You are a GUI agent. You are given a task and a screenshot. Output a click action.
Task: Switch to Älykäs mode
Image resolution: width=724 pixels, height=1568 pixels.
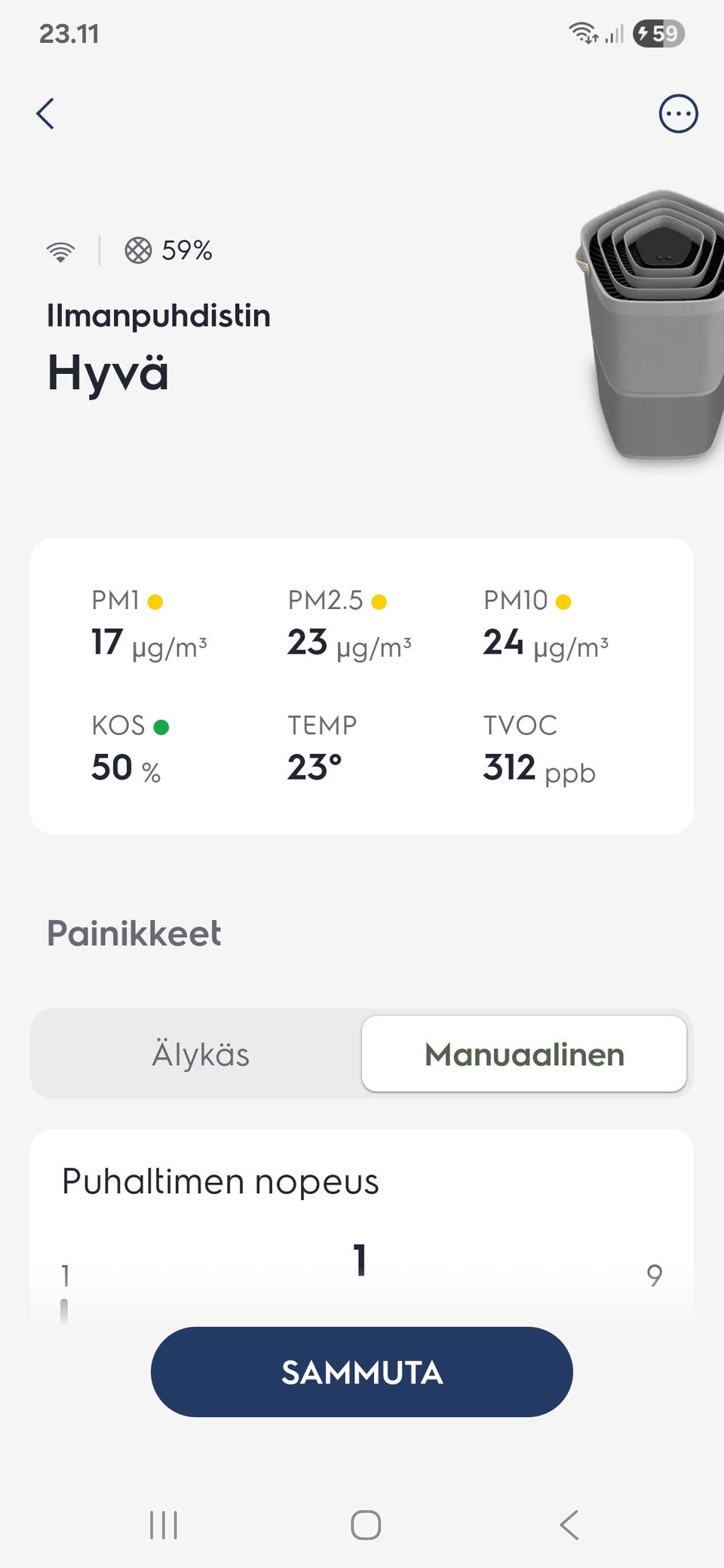(200, 1054)
